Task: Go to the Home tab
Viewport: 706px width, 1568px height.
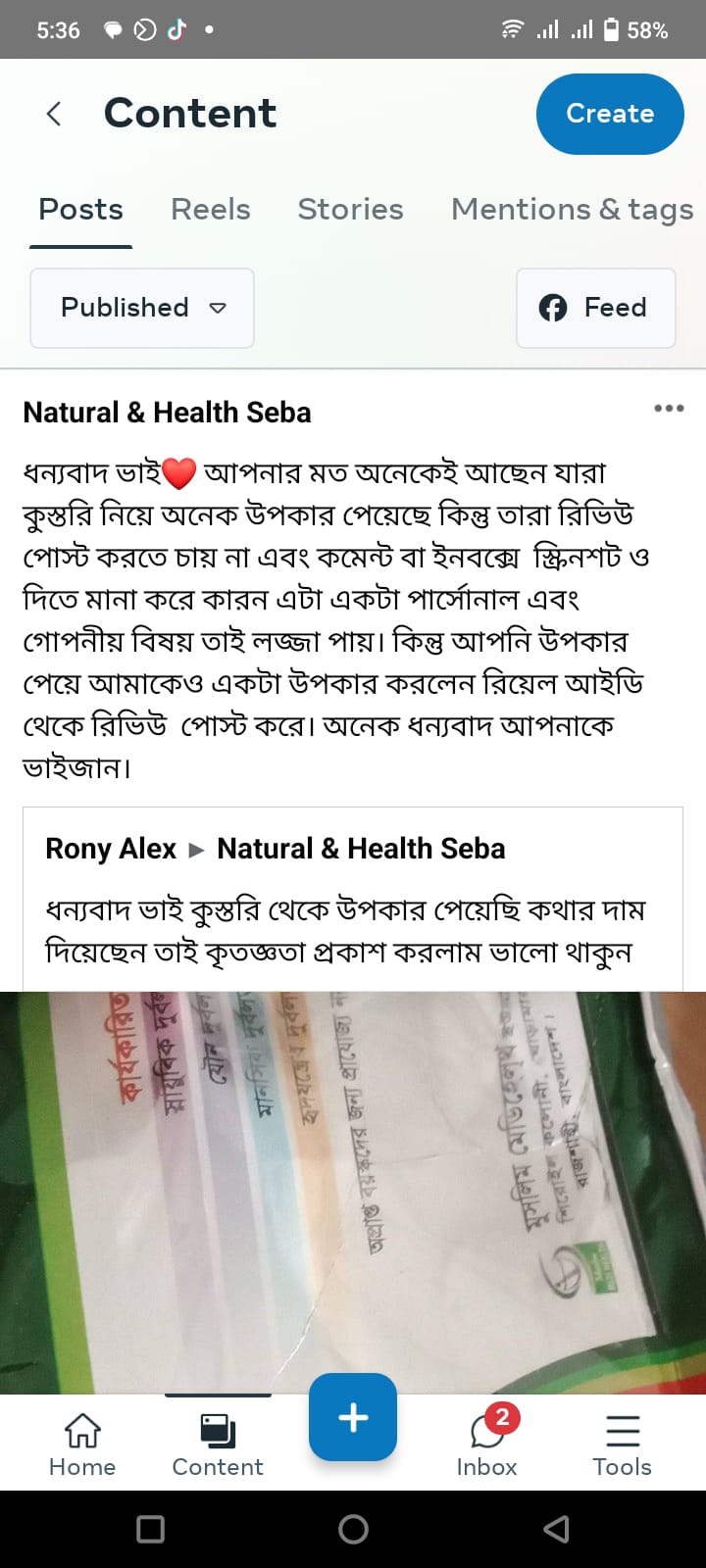Action: pos(82,1444)
